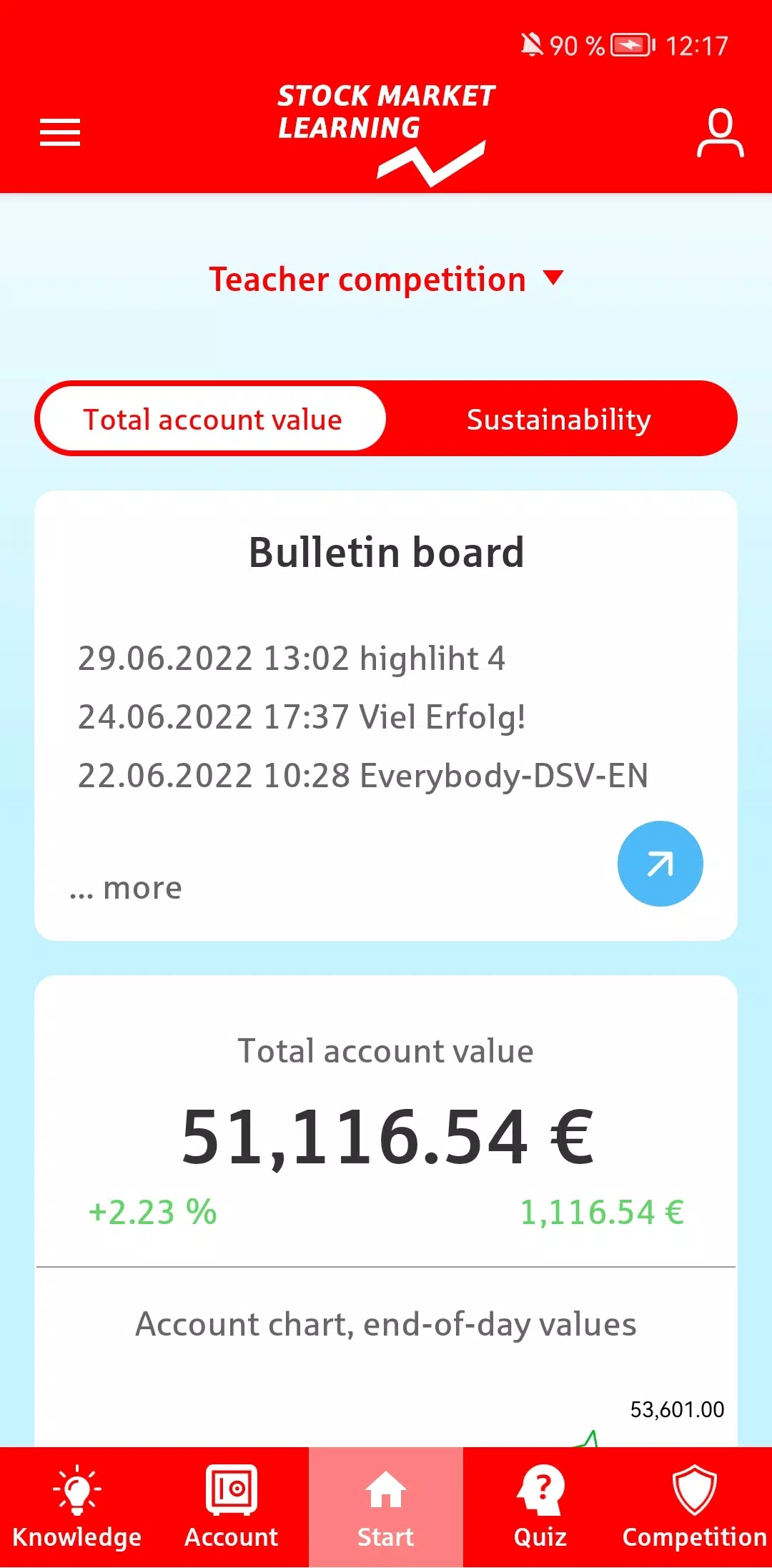Switch to the Quiz tab
Viewport: 772px width, 1568px height.
click(x=540, y=1507)
